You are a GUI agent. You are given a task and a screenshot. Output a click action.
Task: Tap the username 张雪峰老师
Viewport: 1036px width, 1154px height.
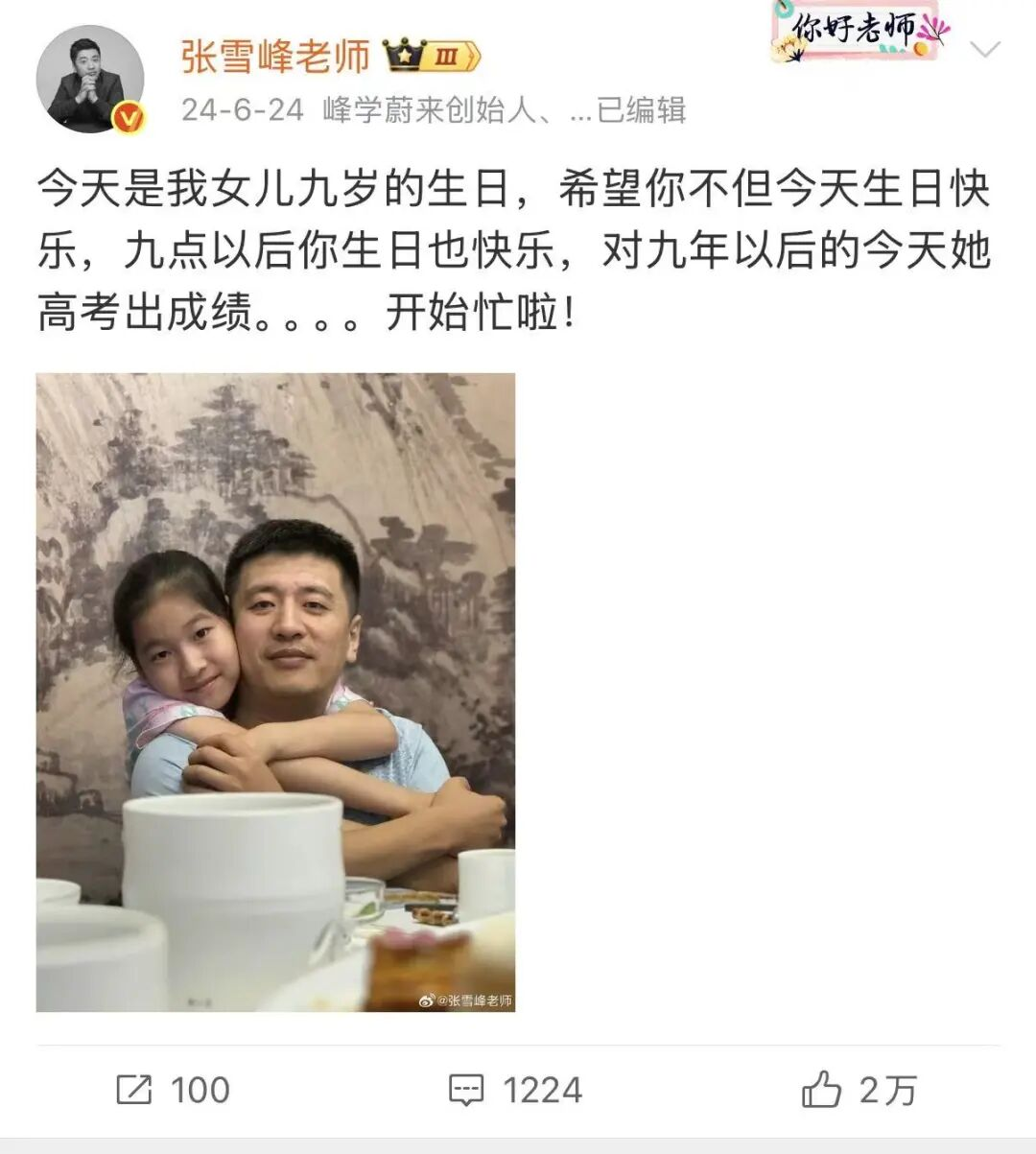pos(275,57)
